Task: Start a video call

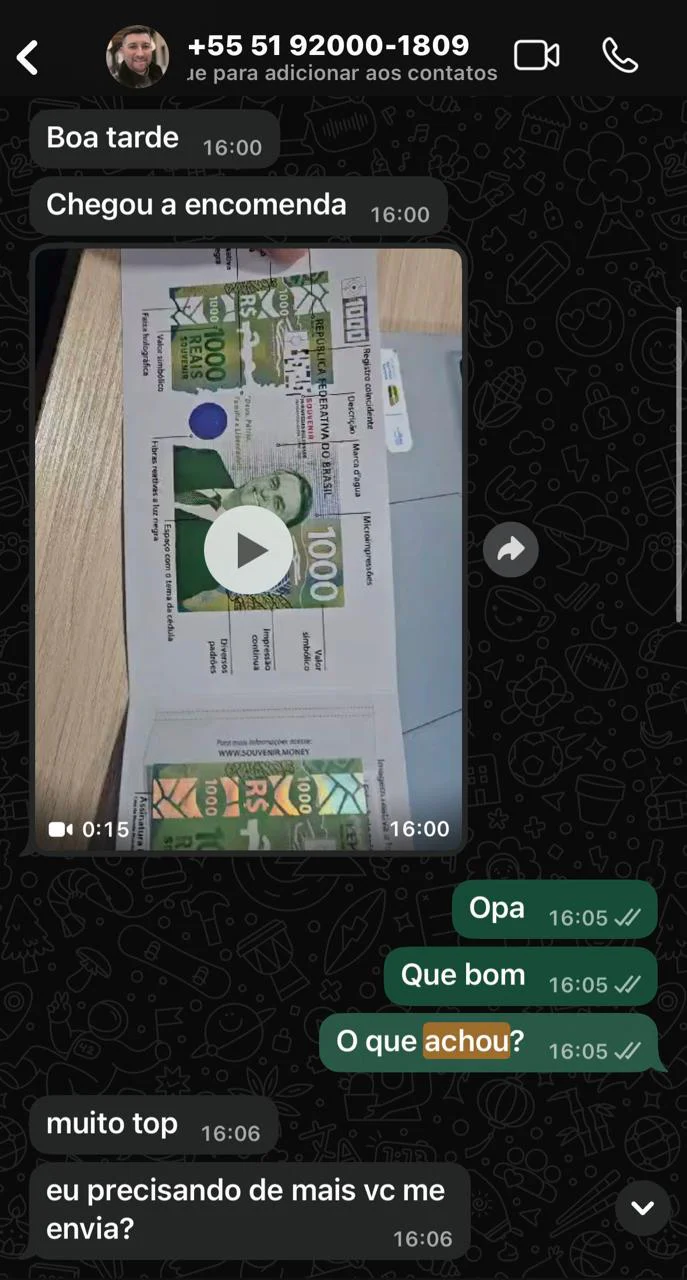Action: pyautogui.click(x=536, y=56)
